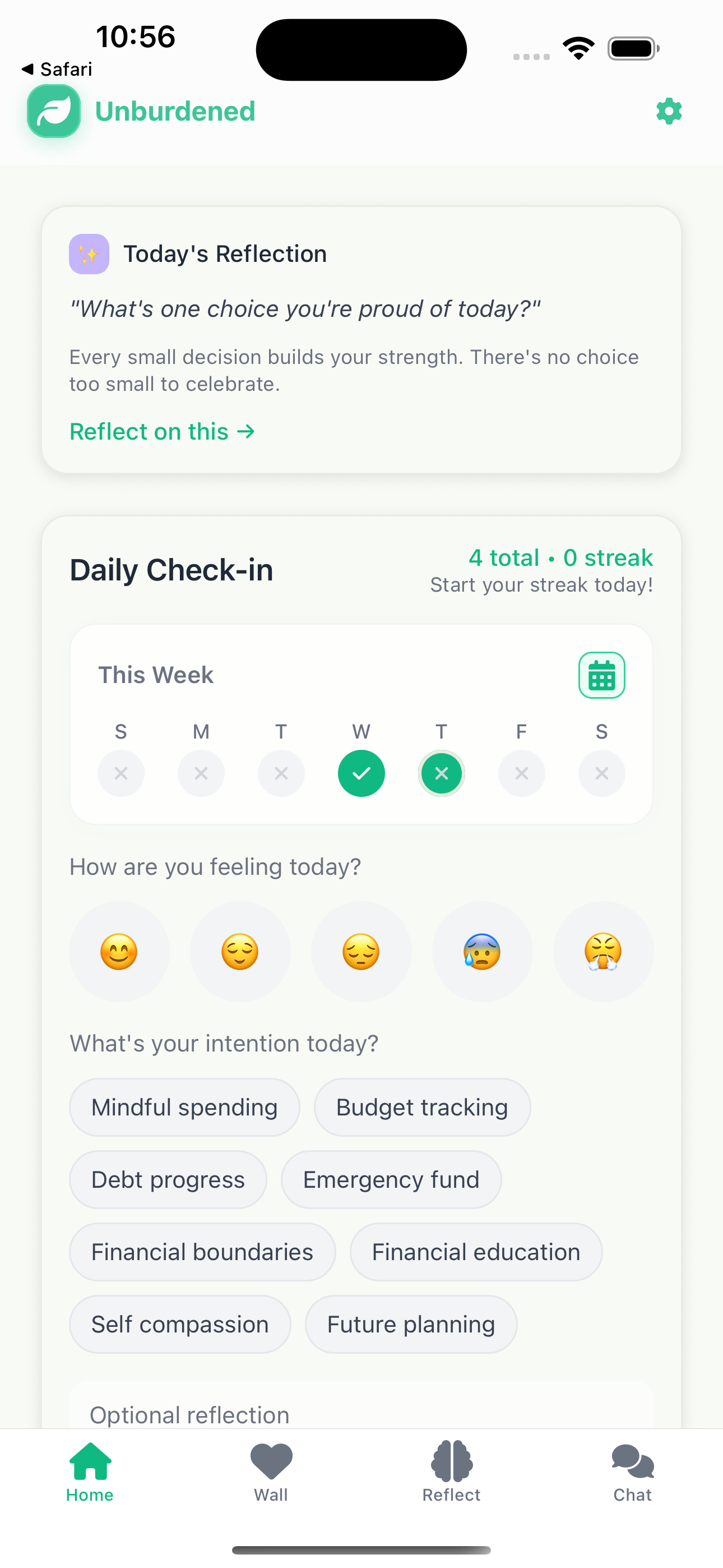Switch to the Wall tab
Viewport: 723px width, 1568px height.
tap(271, 1472)
